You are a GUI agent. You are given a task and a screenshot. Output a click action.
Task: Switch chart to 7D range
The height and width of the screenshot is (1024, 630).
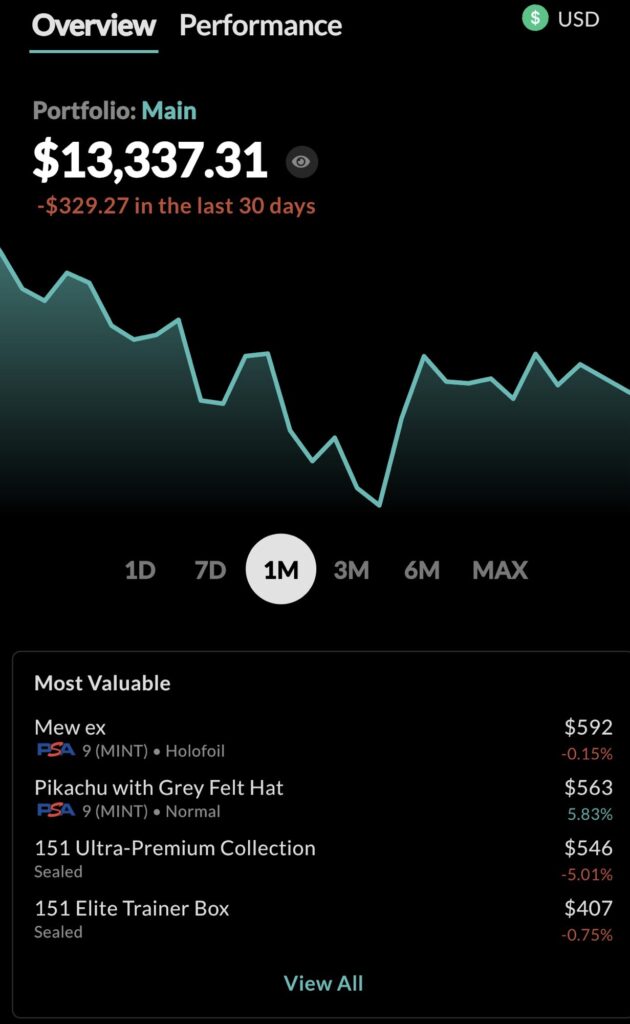pos(210,571)
